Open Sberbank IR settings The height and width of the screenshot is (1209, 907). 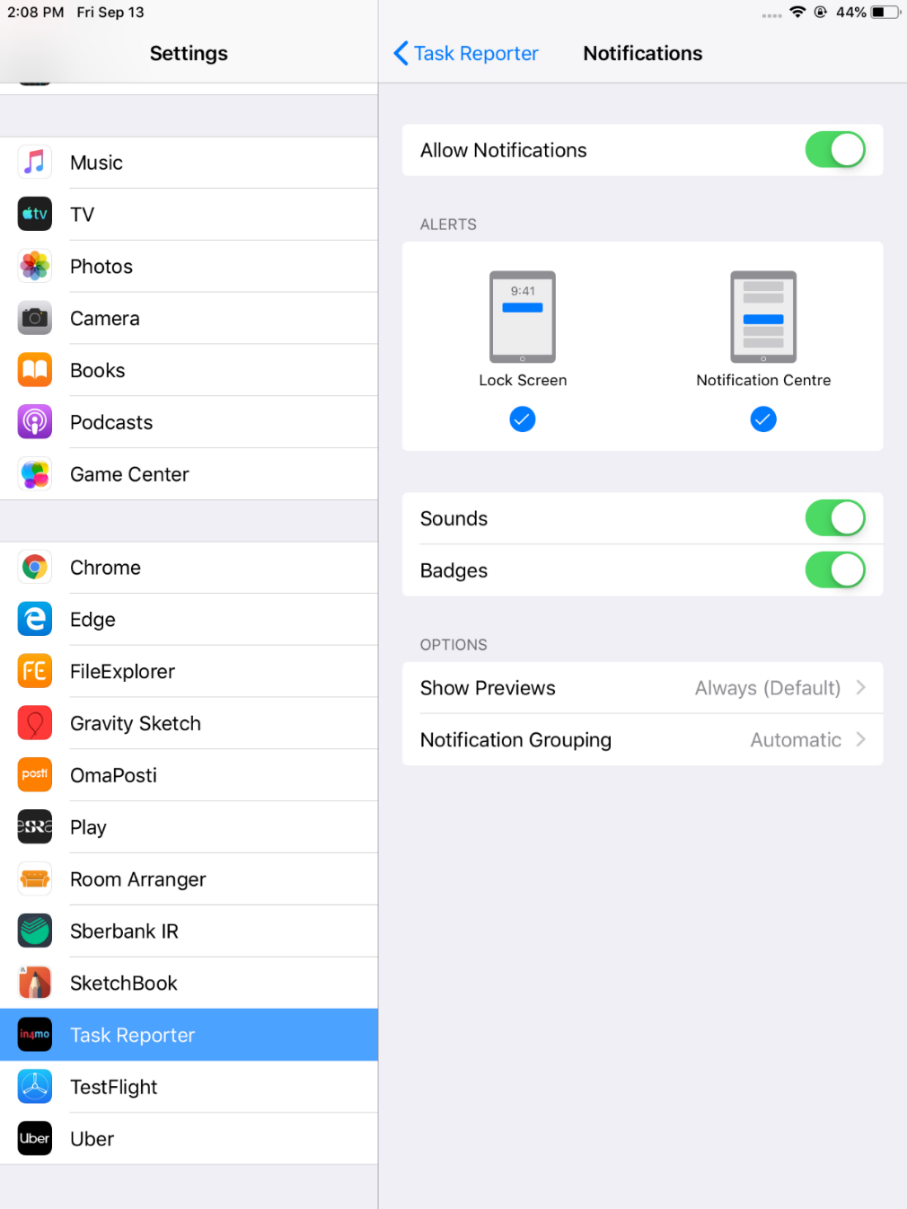point(189,932)
